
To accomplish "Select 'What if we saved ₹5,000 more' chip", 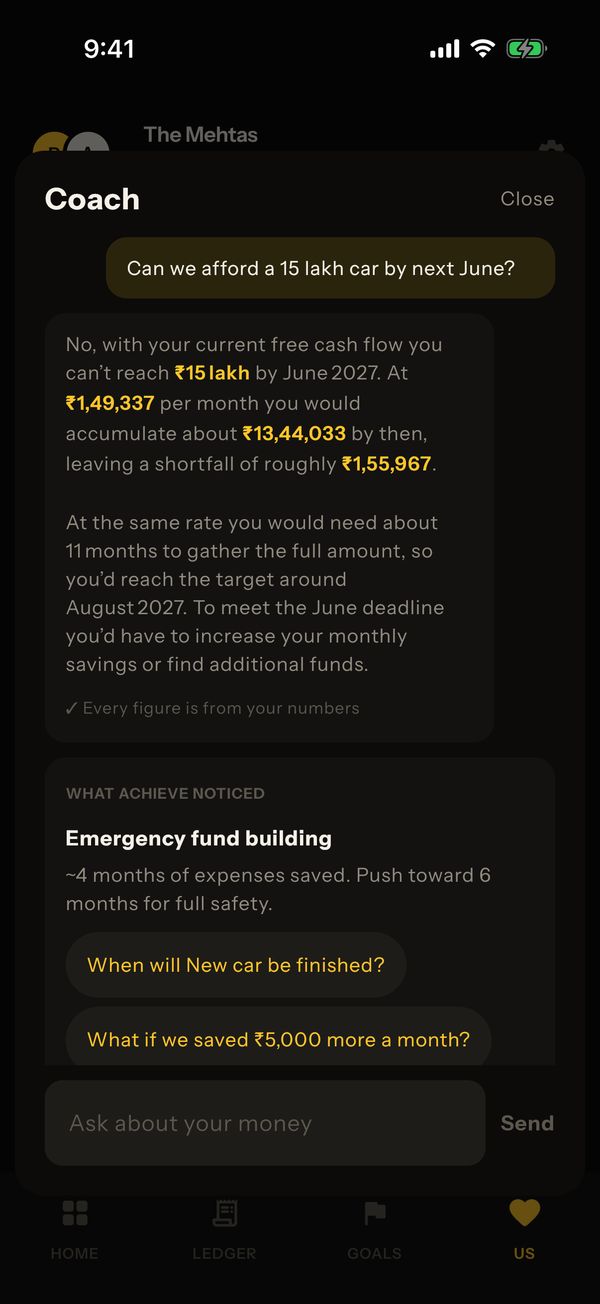I will tap(278, 1039).
